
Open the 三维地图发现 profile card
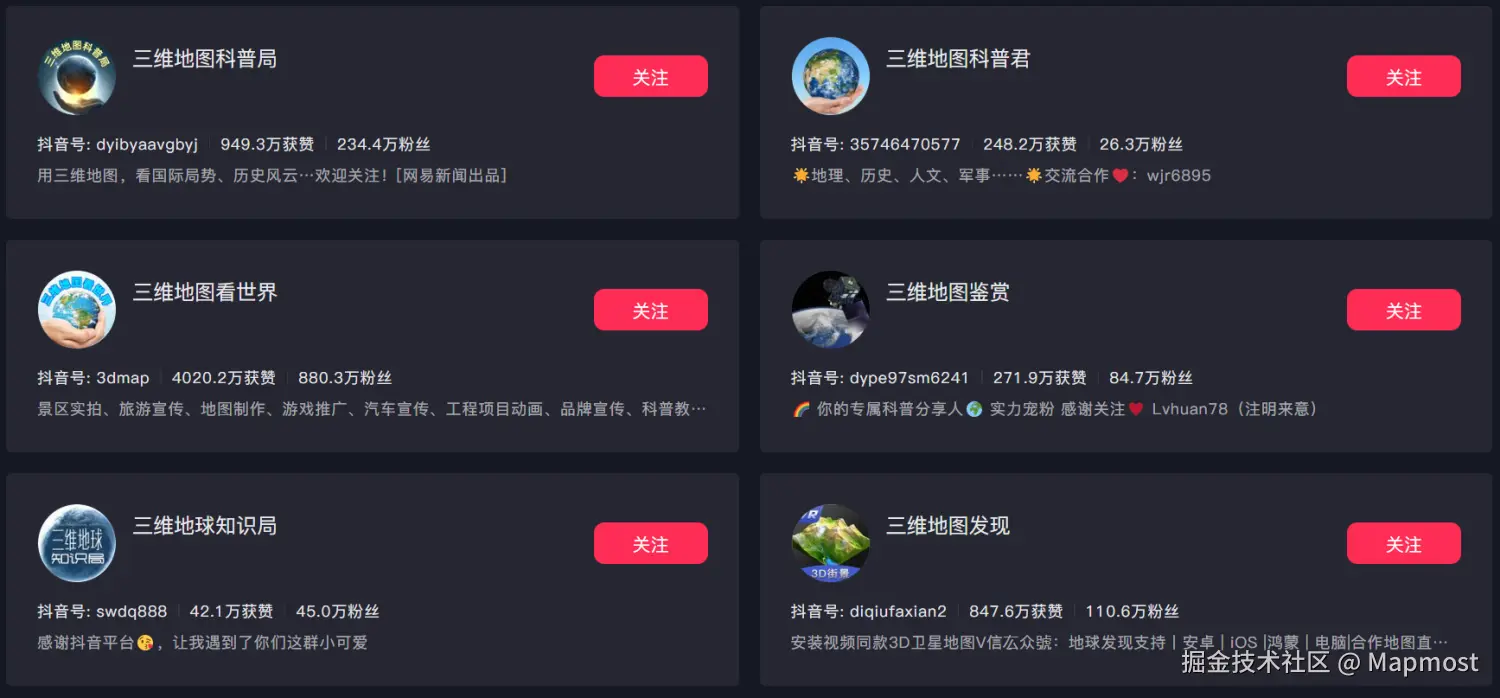(947, 526)
